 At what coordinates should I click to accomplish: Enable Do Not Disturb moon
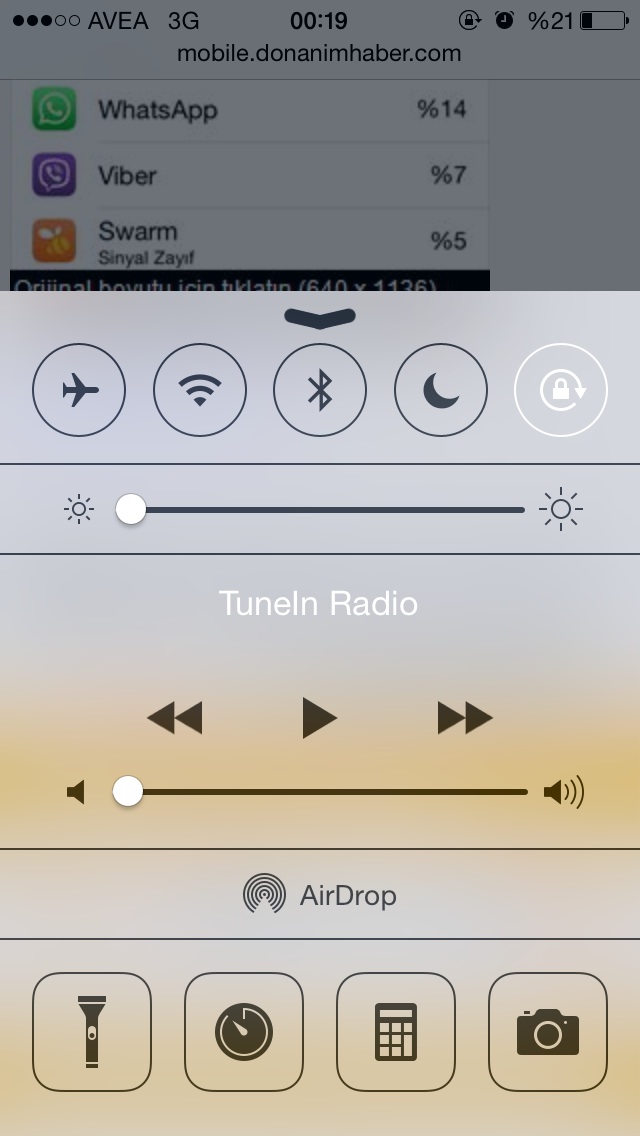[441, 390]
